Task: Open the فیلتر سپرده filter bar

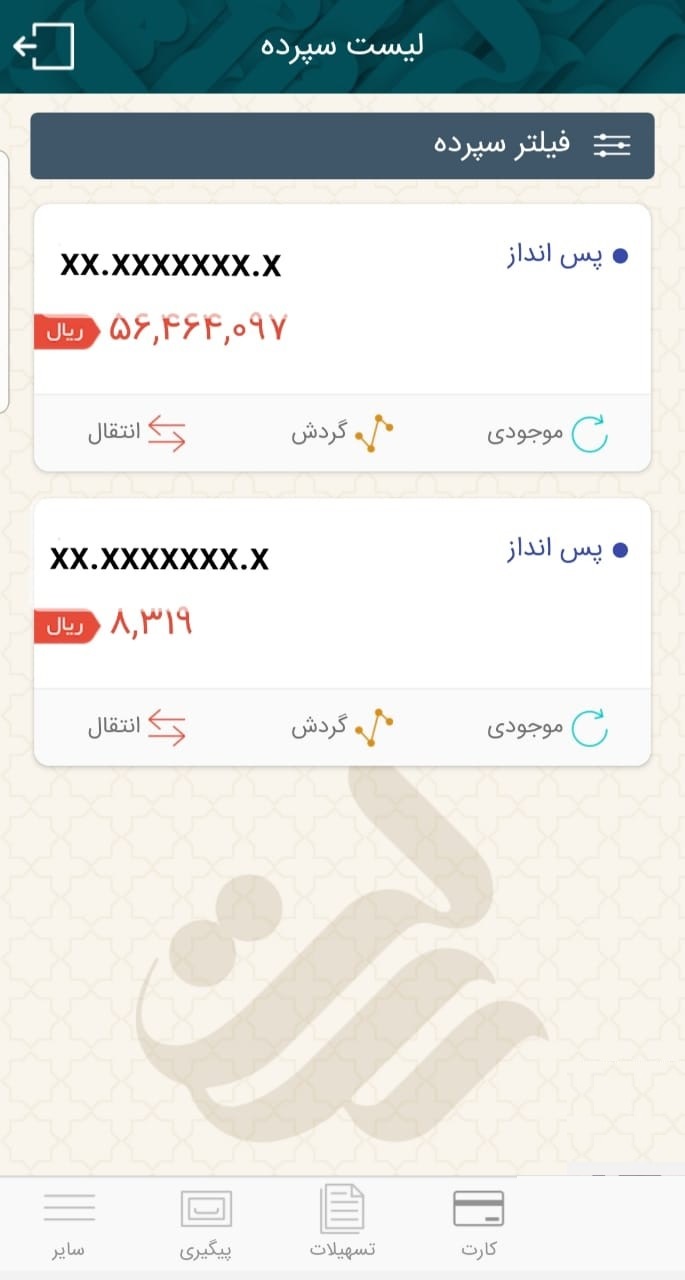Action: pos(342,146)
